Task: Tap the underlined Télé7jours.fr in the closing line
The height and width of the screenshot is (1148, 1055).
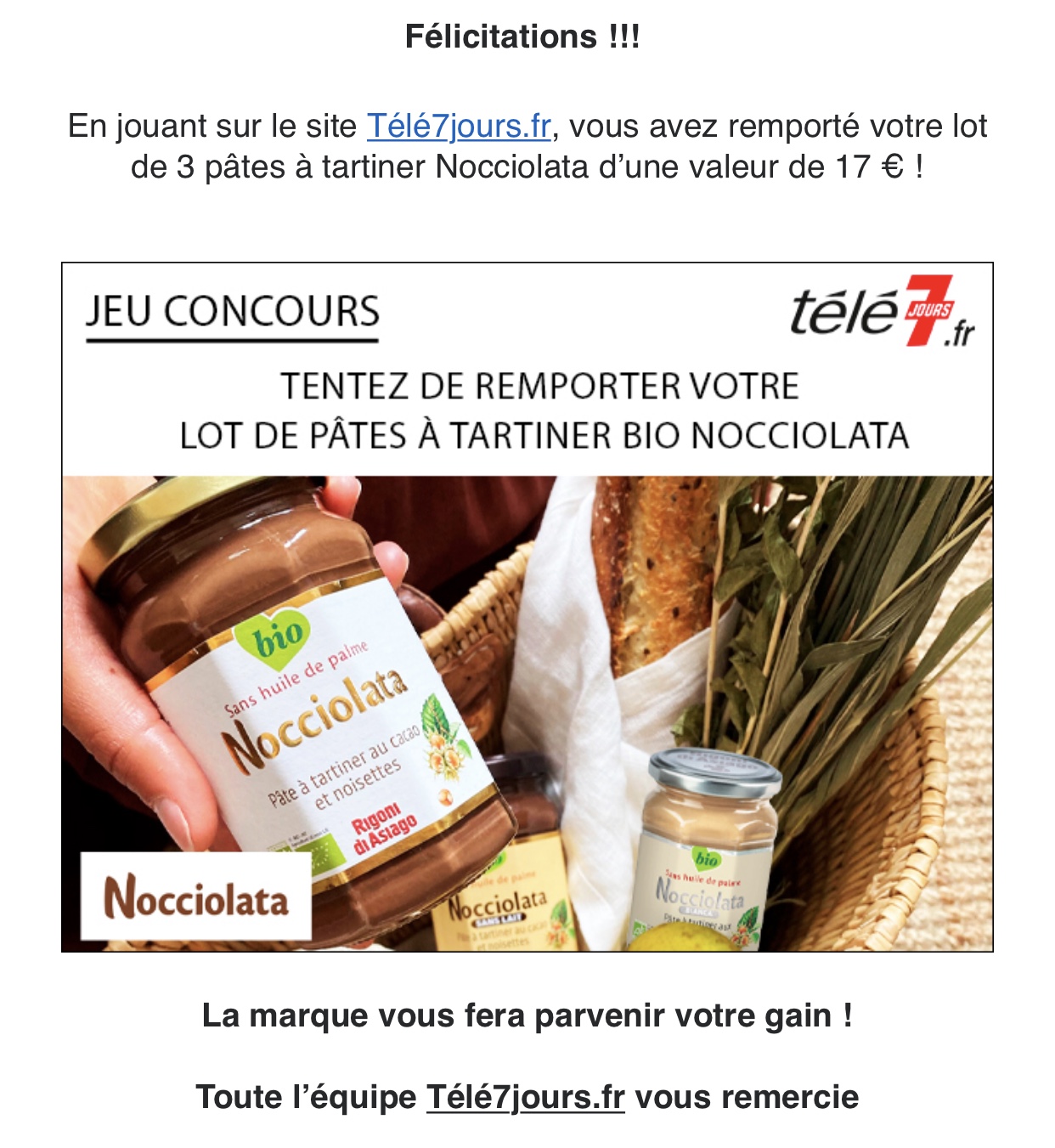Action: coord(525,1097)
